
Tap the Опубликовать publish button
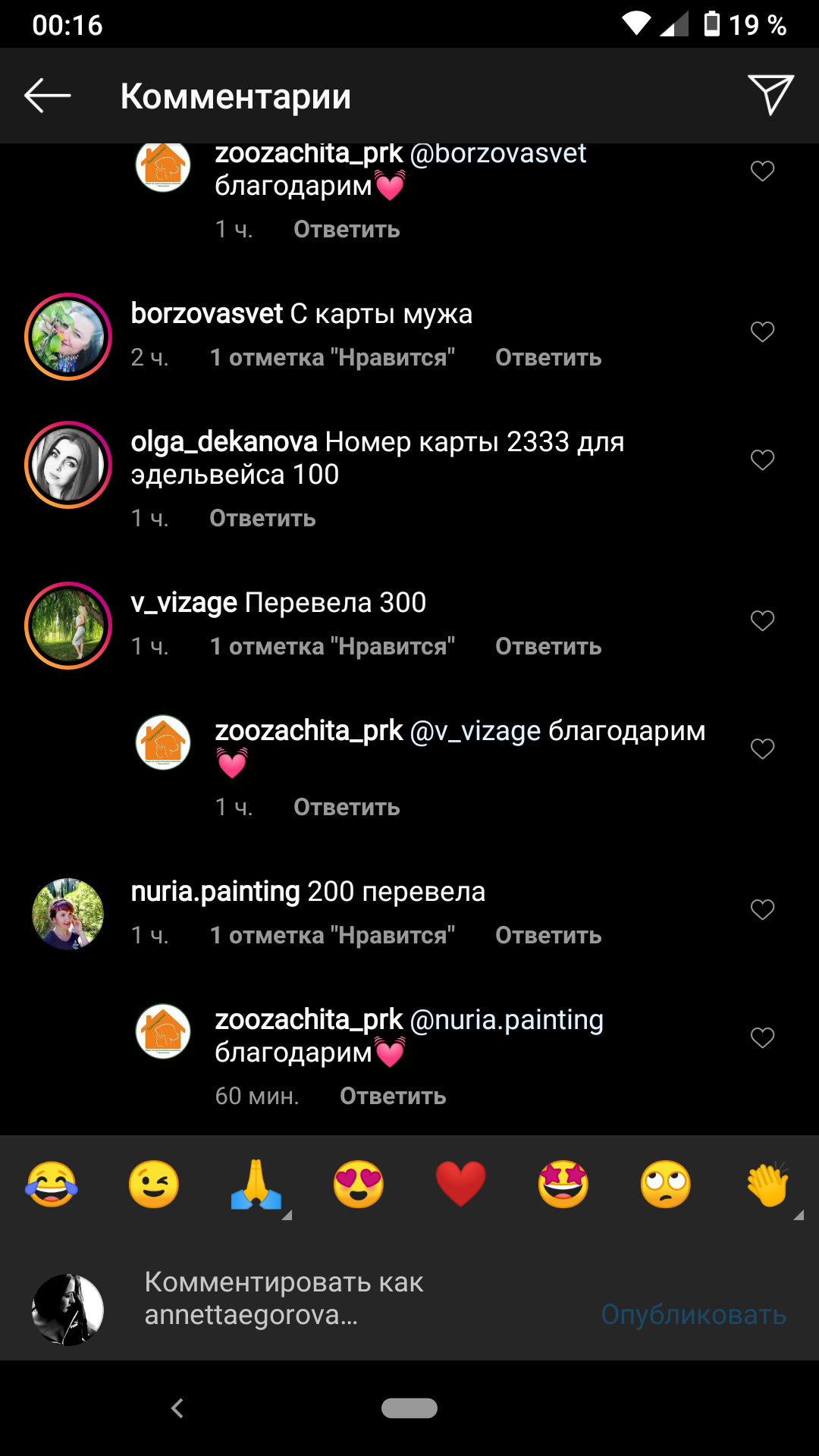693,1314
